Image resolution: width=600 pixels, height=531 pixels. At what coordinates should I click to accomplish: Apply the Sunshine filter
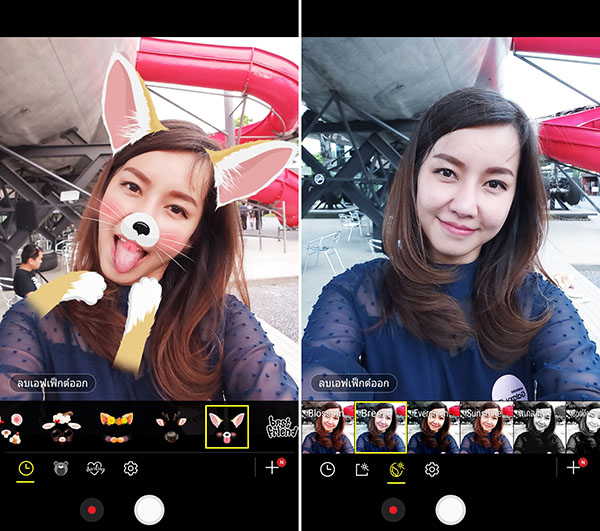(486, 428)
